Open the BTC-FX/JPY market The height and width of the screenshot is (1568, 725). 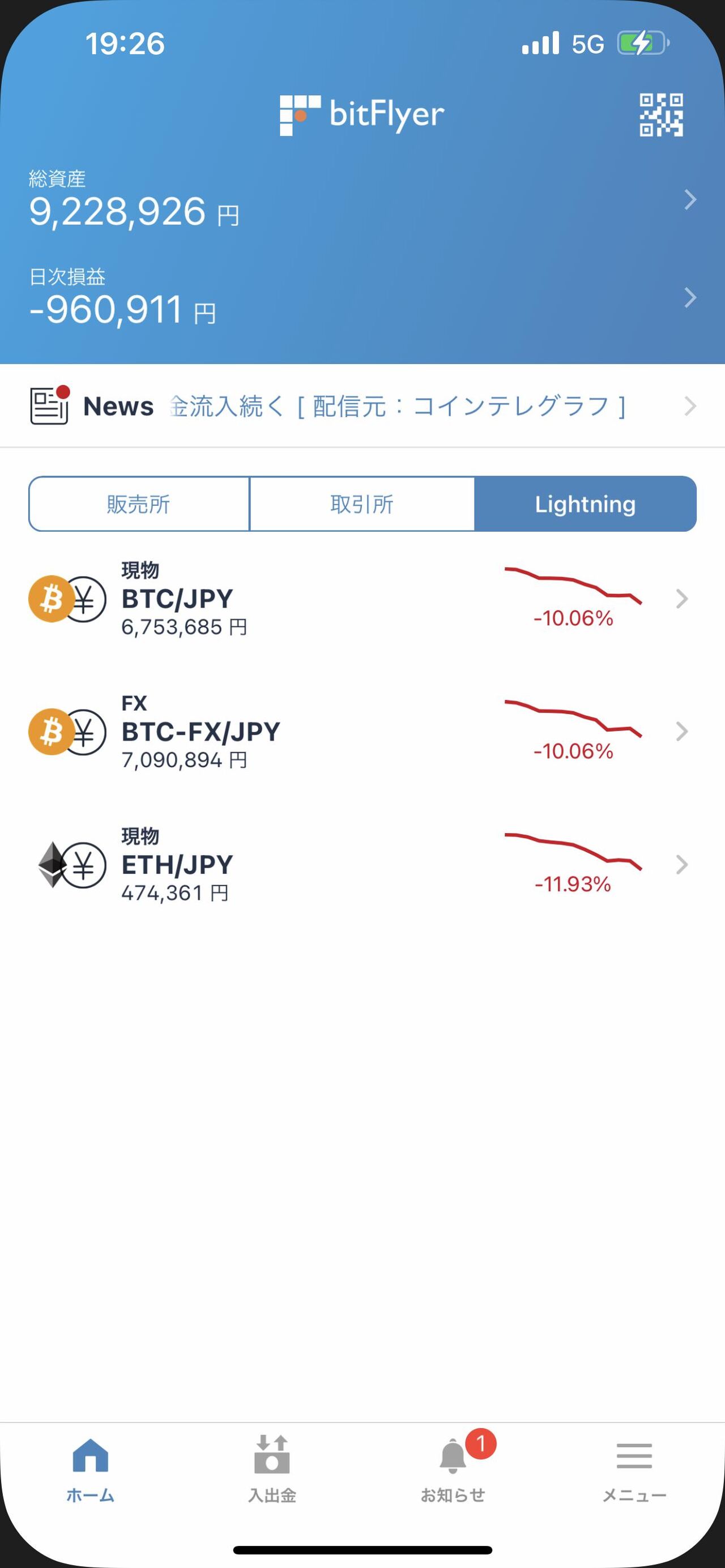[x=362, y=732]
